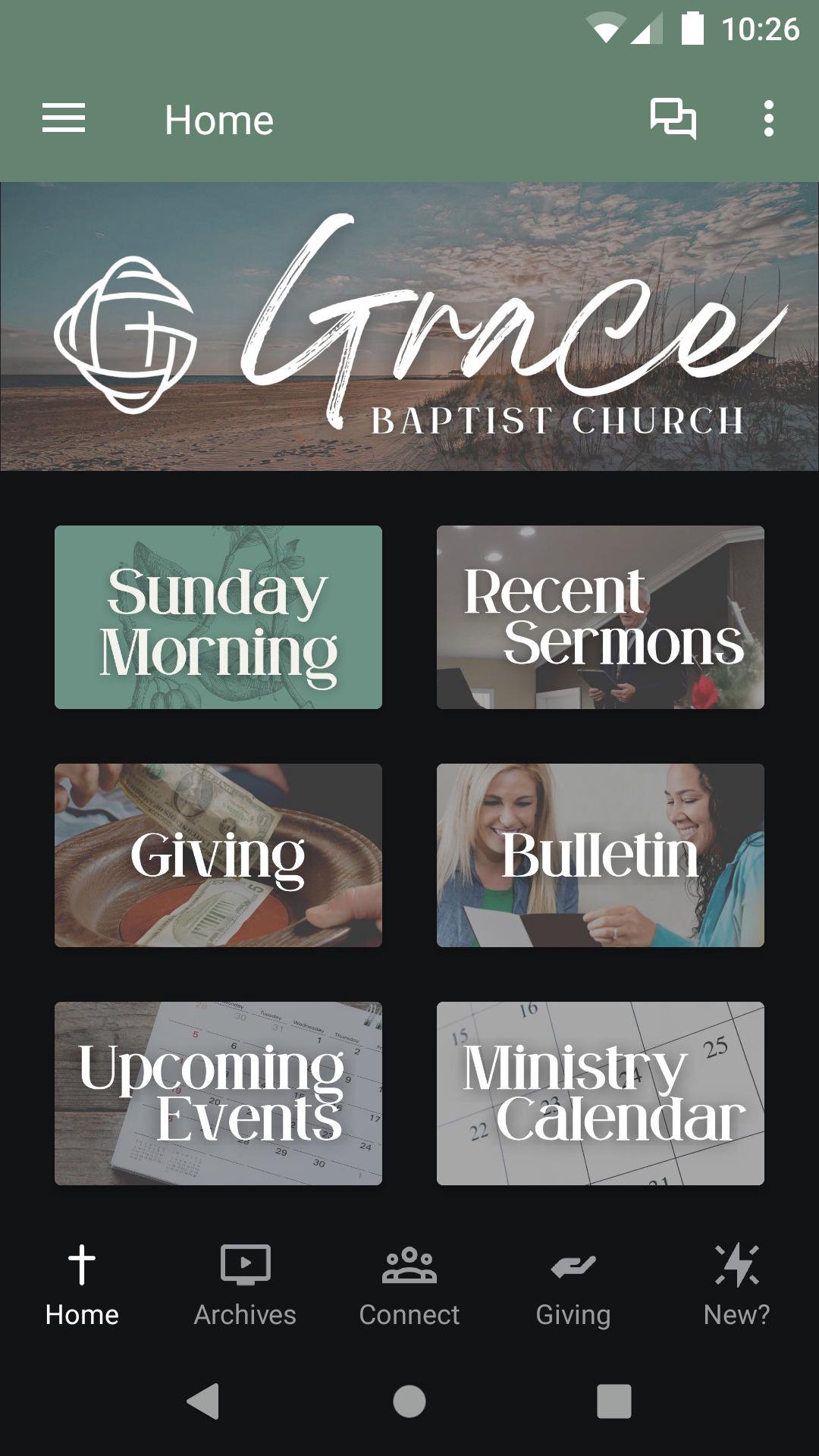Viewport: 819px width, 1456px height.
Task: Open the Giving photo tile
Action: [x=218, y=855]
